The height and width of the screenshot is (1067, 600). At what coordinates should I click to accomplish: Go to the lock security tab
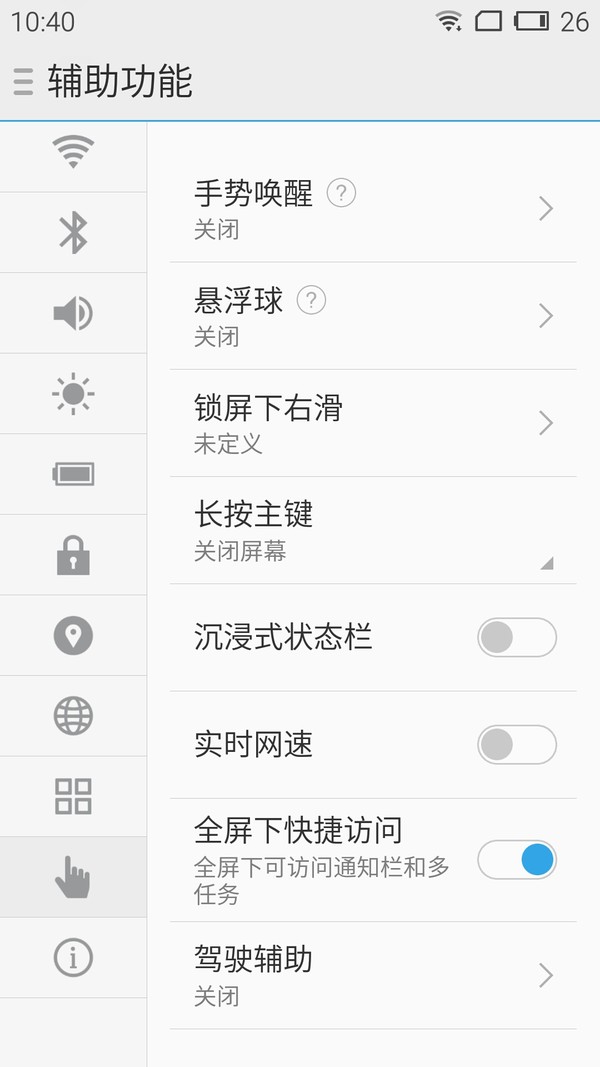pos(73,555)
